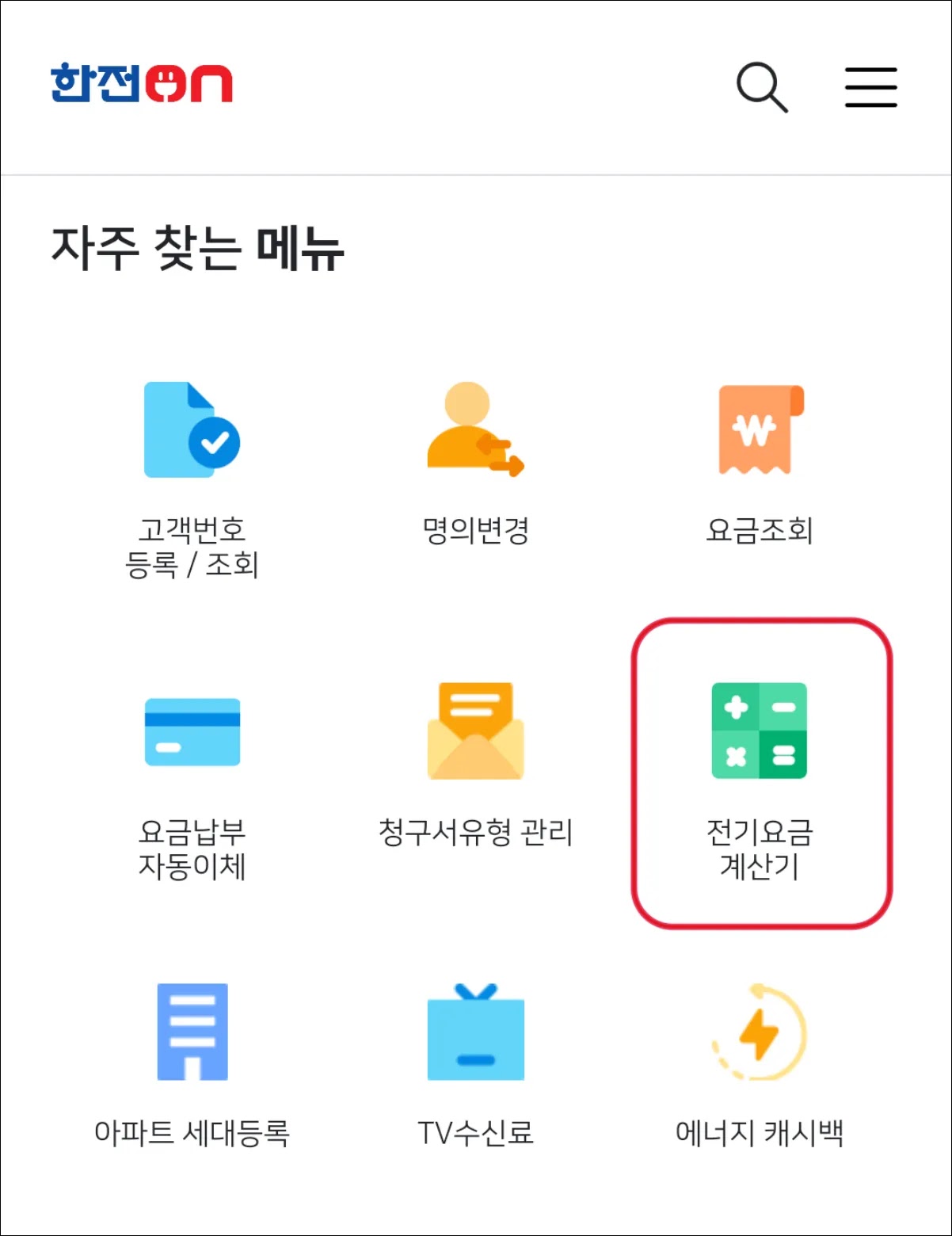The height and width of the screenshot is (1236, 952).
Task: Select the 명의변경 menu item
Action: (476, 464)
